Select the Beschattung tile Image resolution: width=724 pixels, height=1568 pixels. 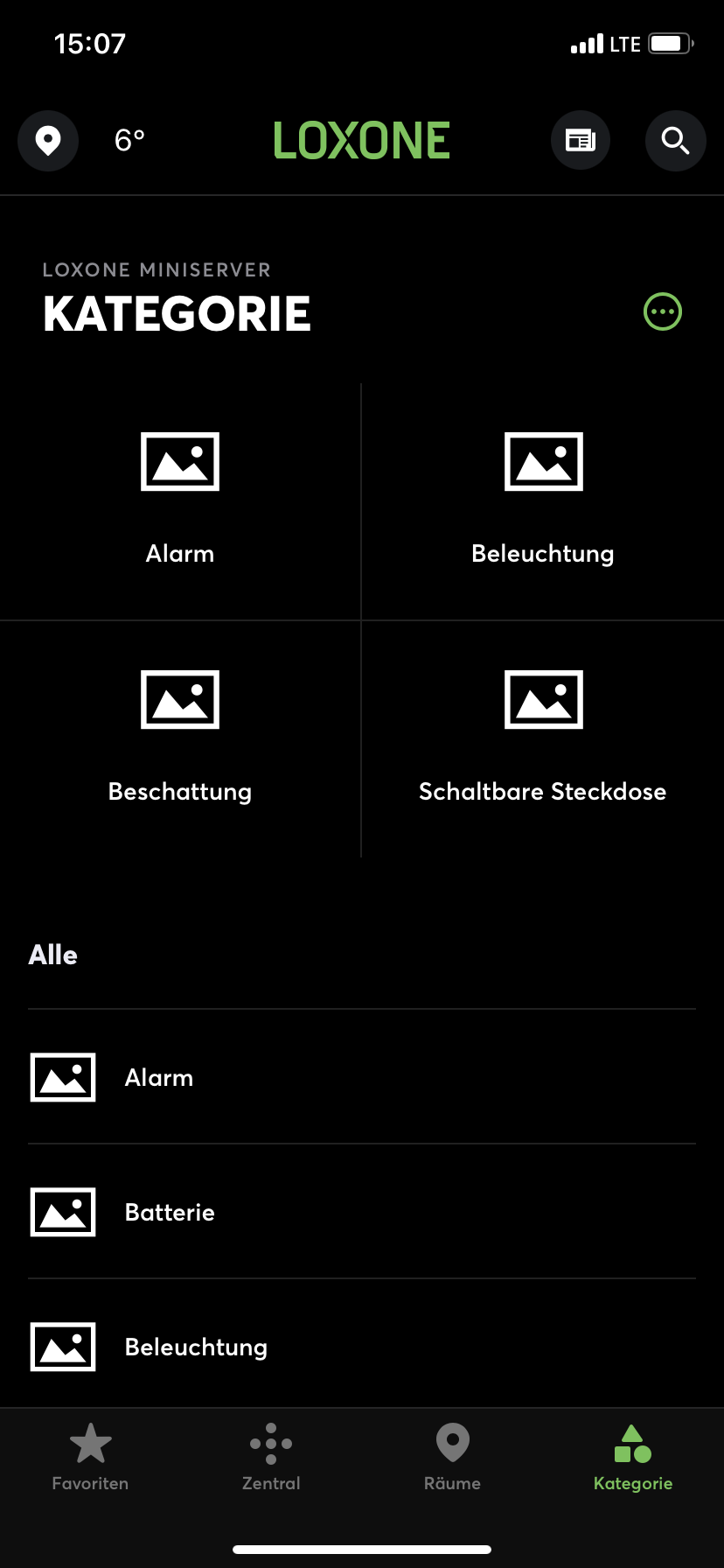click(x=180, y=738)
